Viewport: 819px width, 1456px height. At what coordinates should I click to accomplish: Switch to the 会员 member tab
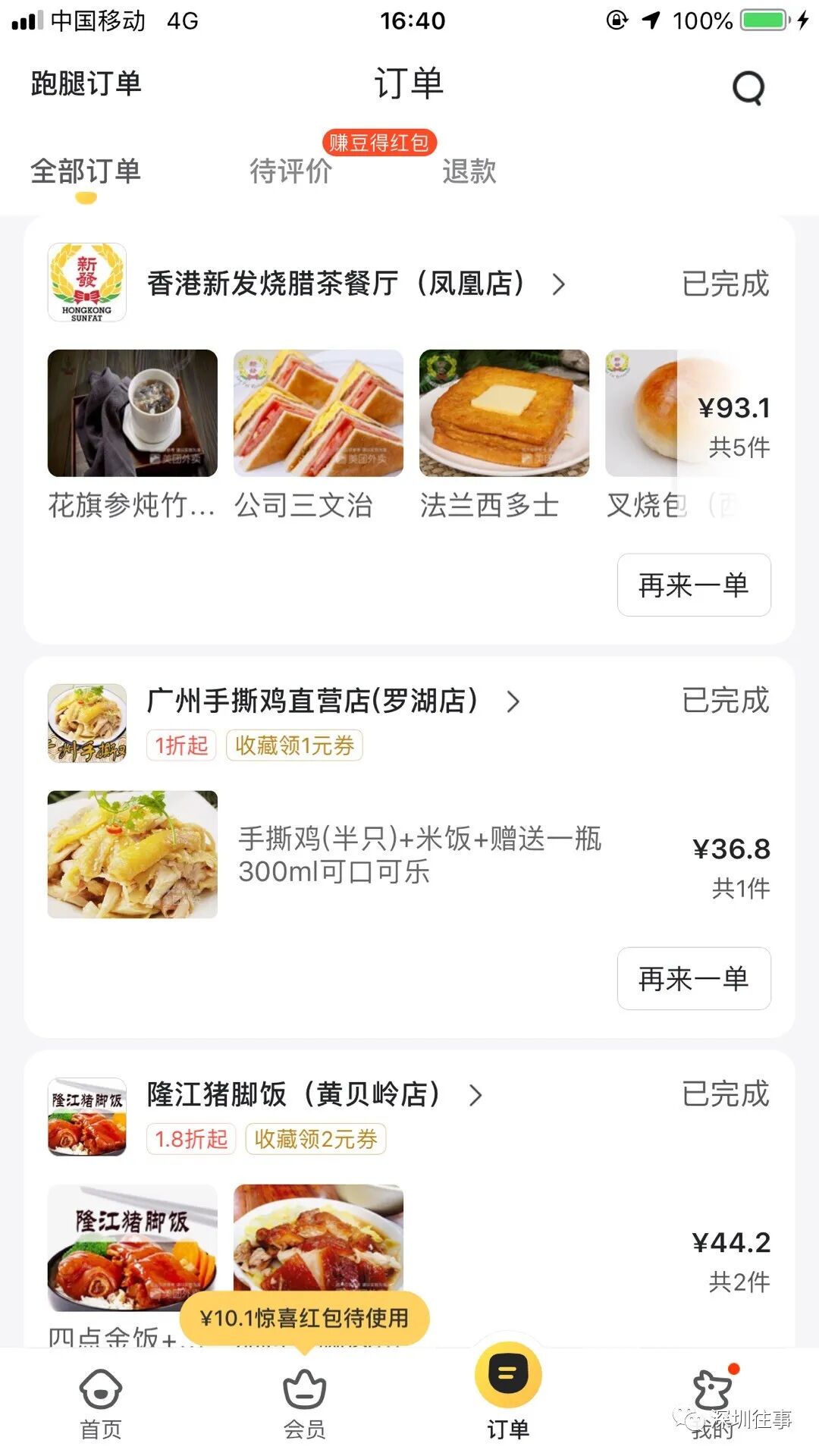click(304, 1404)
